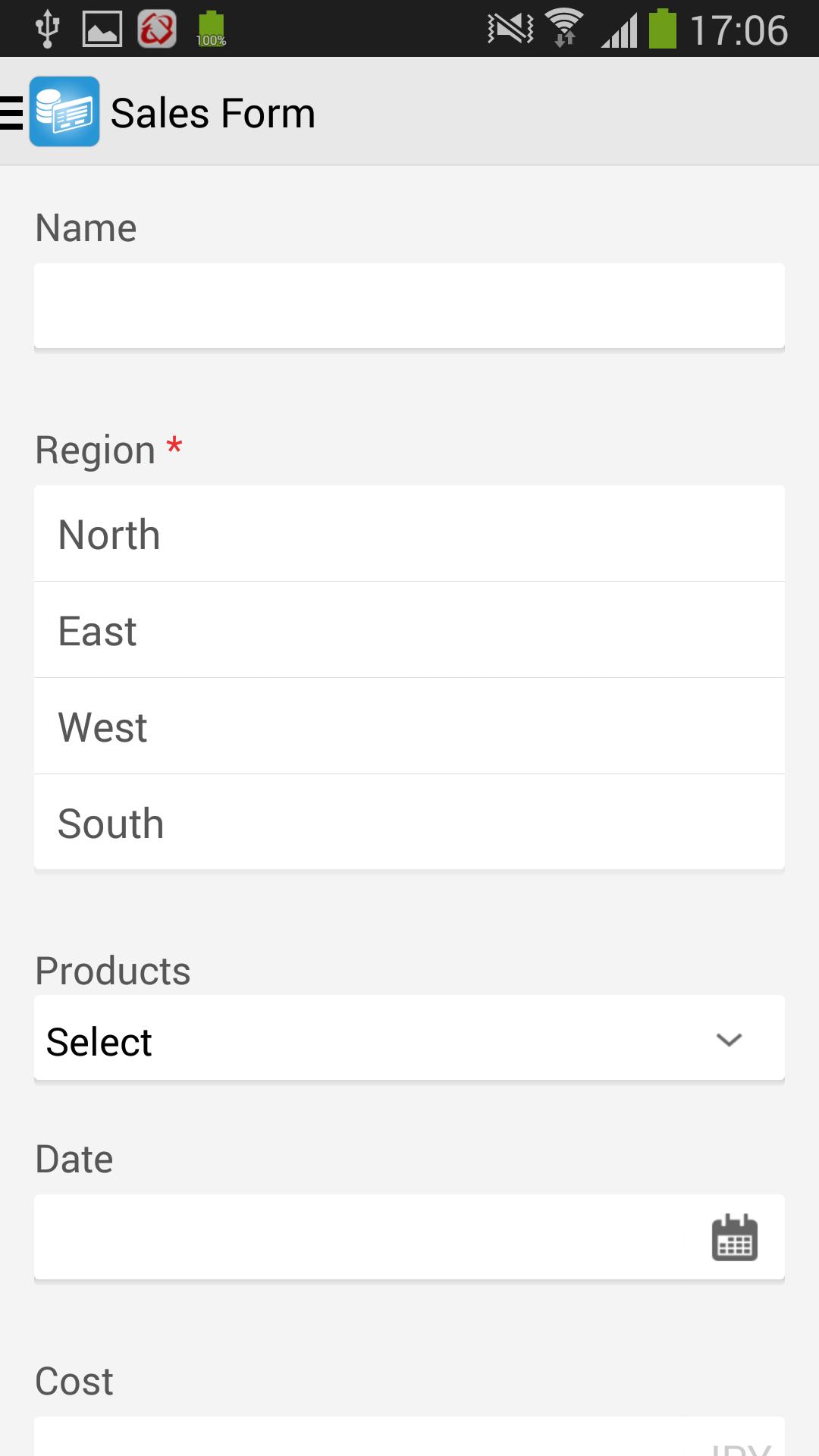Tap the Region label with red asterisk
The height and width of the screenshot is (1456, 819).
coord(107,448)
